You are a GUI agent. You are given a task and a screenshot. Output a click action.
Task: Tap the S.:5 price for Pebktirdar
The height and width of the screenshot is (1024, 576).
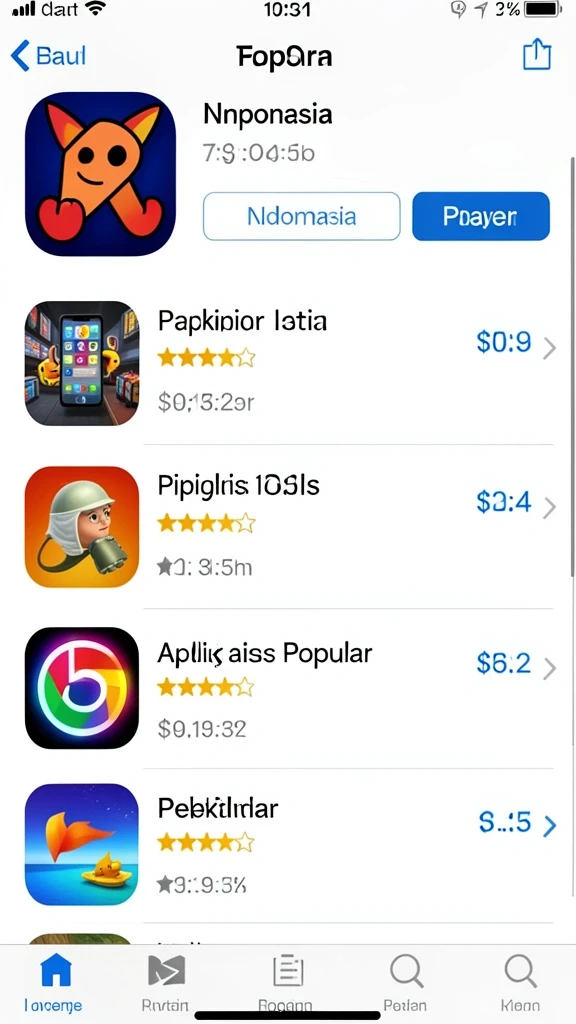505,823
